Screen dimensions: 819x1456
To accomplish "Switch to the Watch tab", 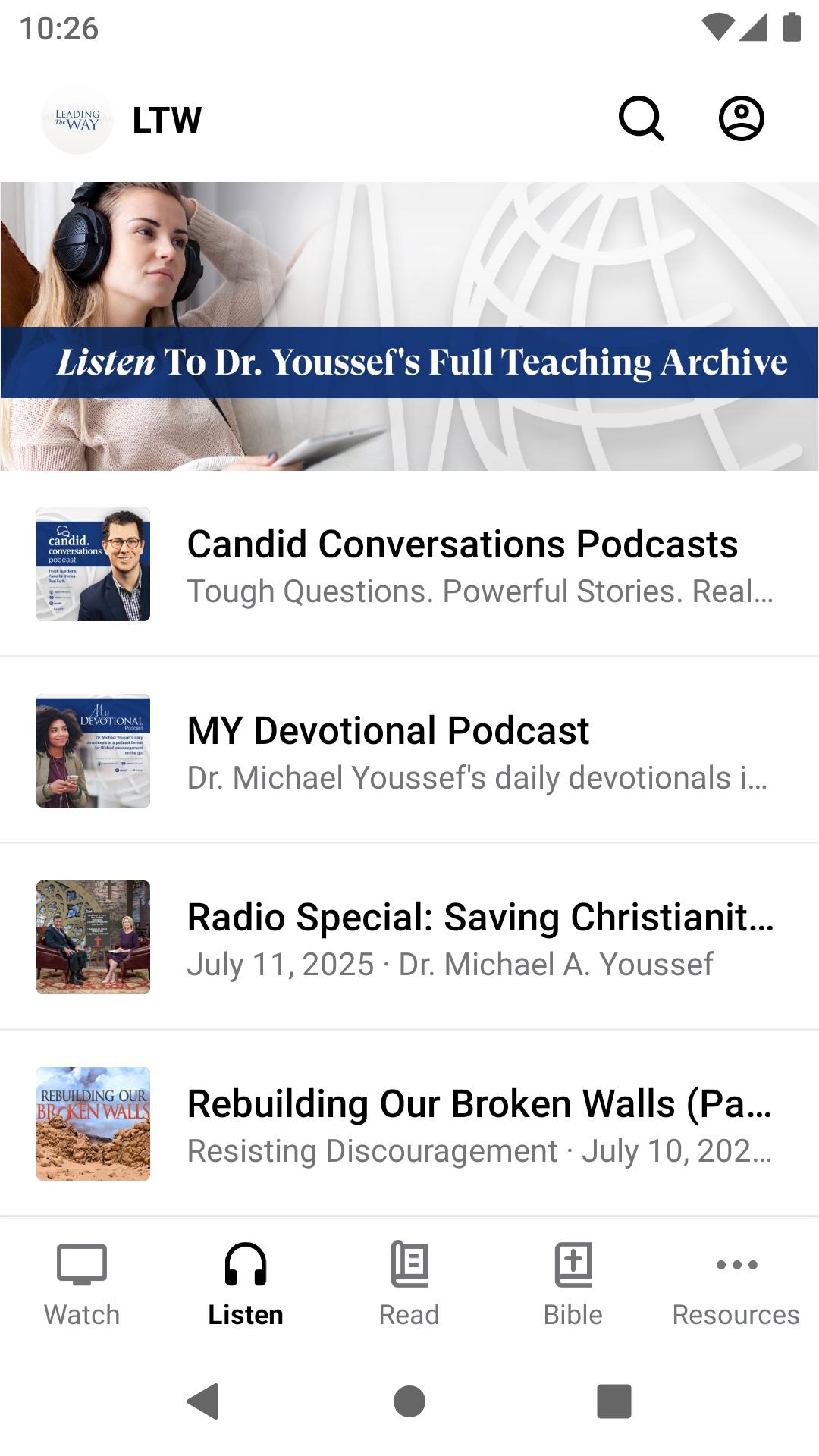I will [x=82, y=1282].
